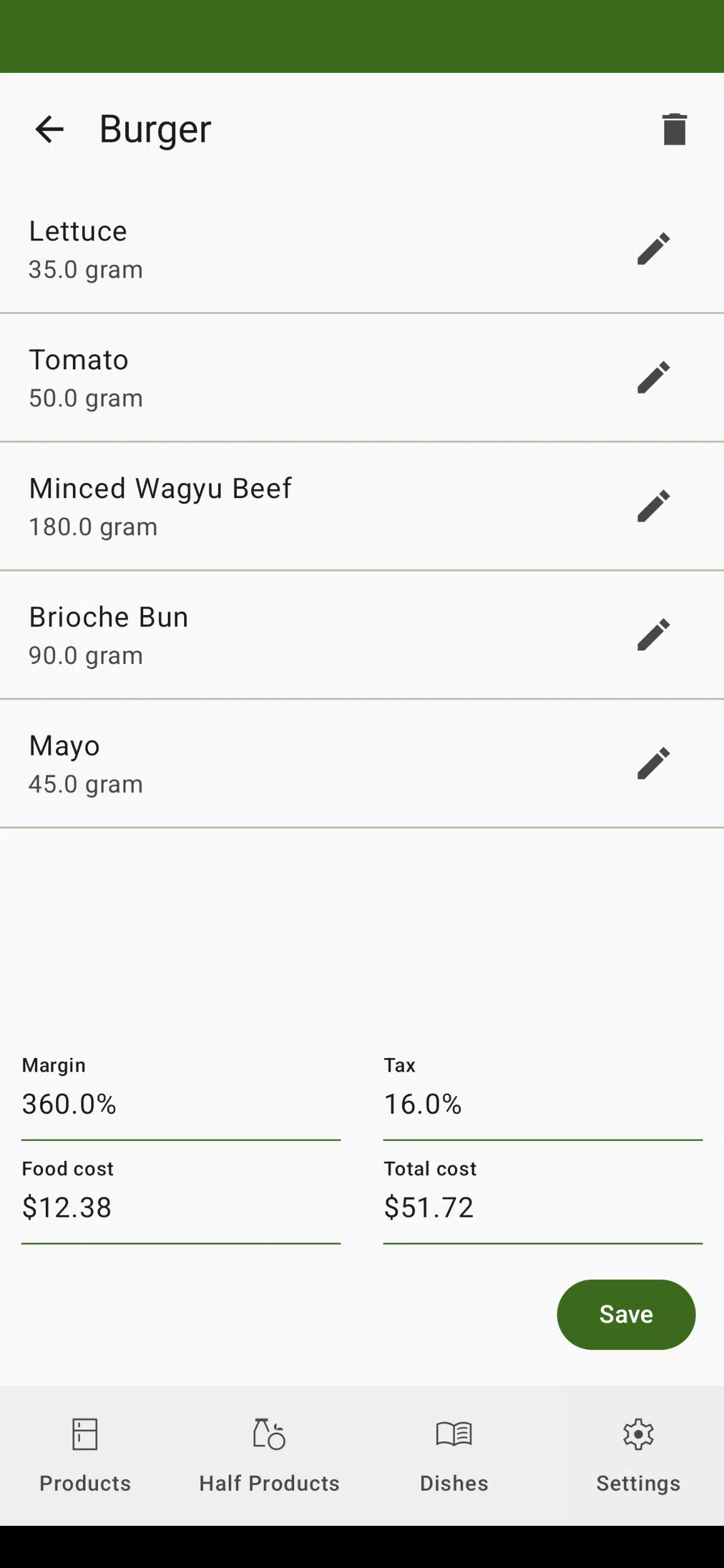This screenshot has width=724, height=1568.
Task: Go back from the Burger screen
Action: pyautogui.click(x=50, y=129)
